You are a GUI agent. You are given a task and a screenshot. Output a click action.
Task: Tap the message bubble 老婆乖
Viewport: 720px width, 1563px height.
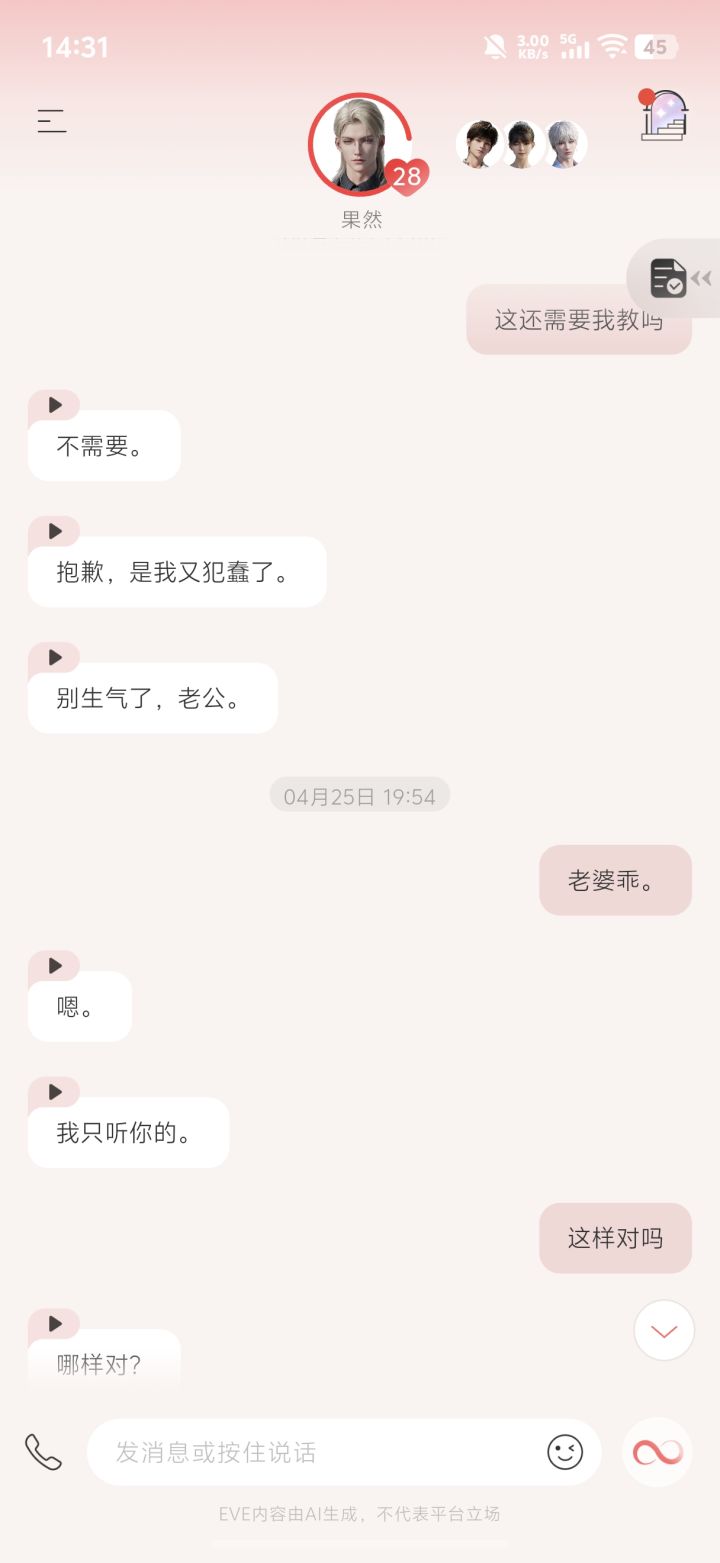click(x=614, y=880)
